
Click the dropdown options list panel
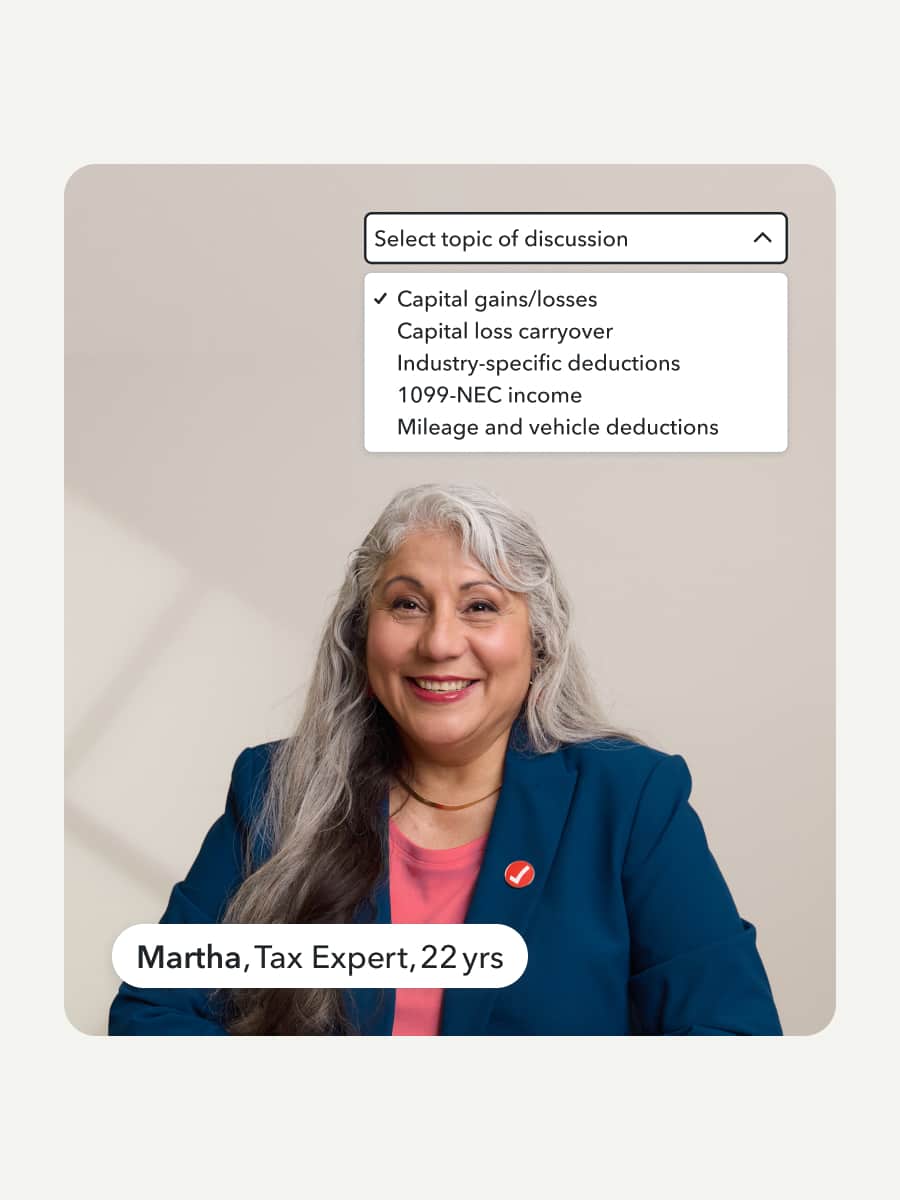(x=575, y=363)
